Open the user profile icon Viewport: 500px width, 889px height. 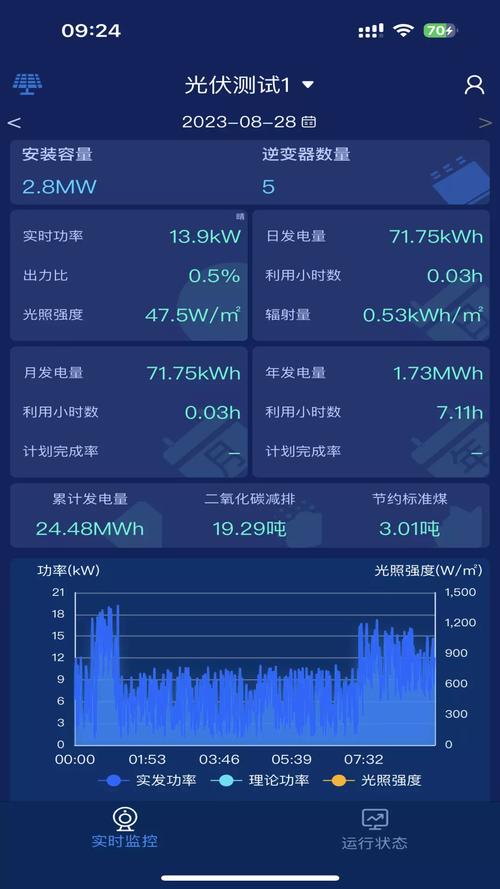(x=474, y=85)
